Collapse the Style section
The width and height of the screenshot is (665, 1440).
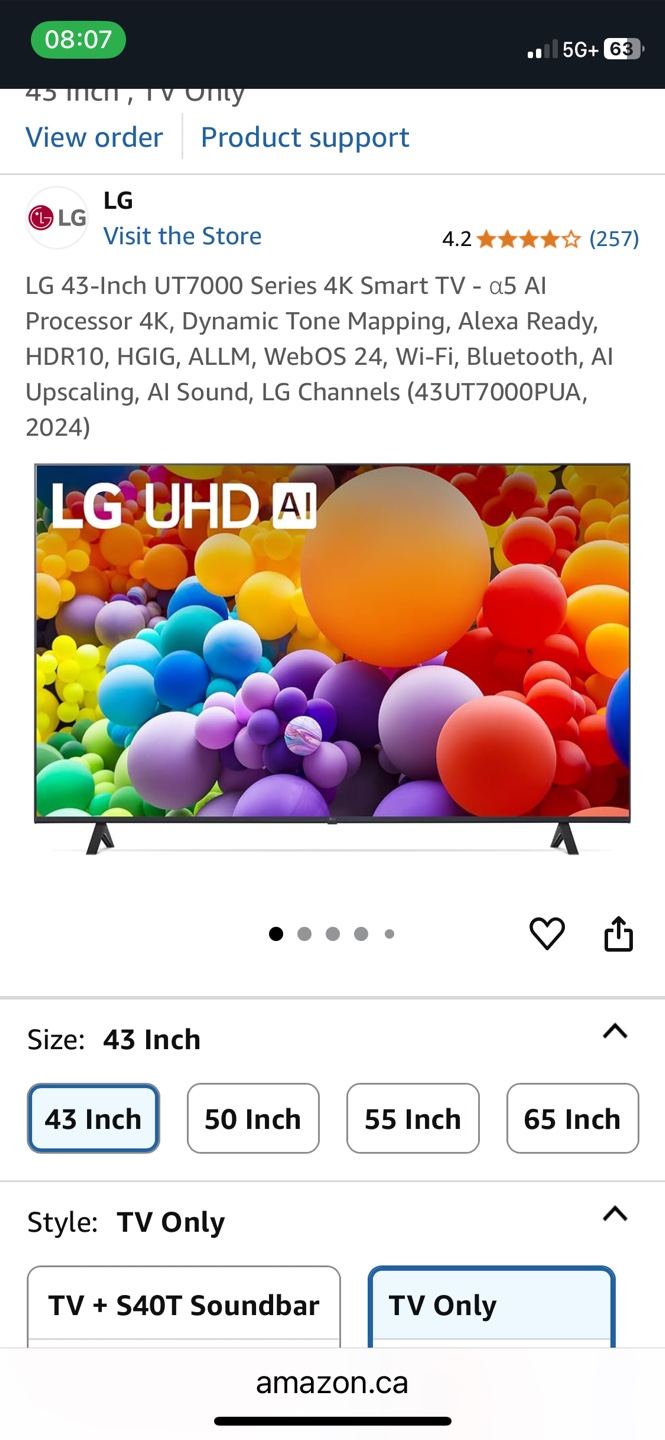tap(615, 1214)
